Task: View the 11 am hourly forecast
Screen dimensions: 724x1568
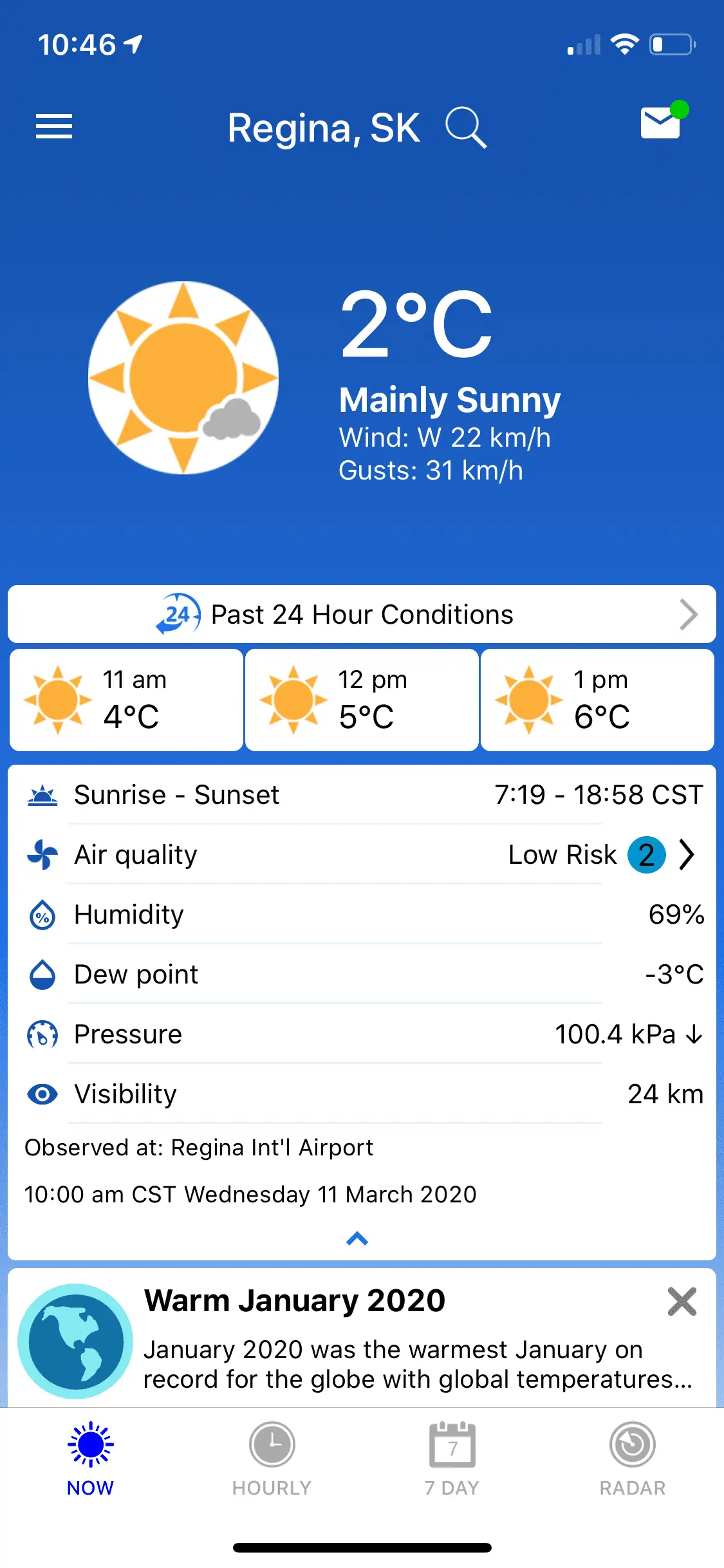Action: click(x=127, y=700)
